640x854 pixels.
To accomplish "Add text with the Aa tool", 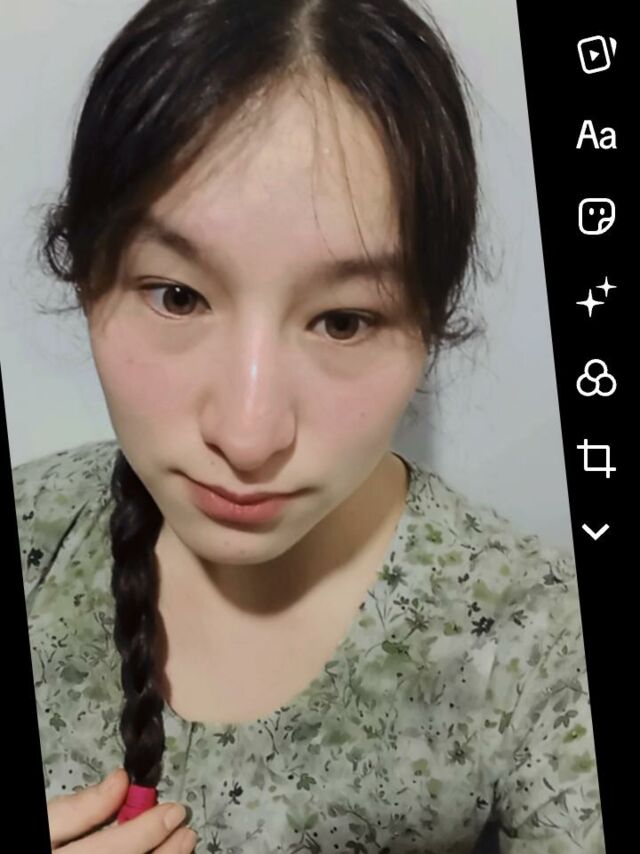I will [x=596, y=135].
